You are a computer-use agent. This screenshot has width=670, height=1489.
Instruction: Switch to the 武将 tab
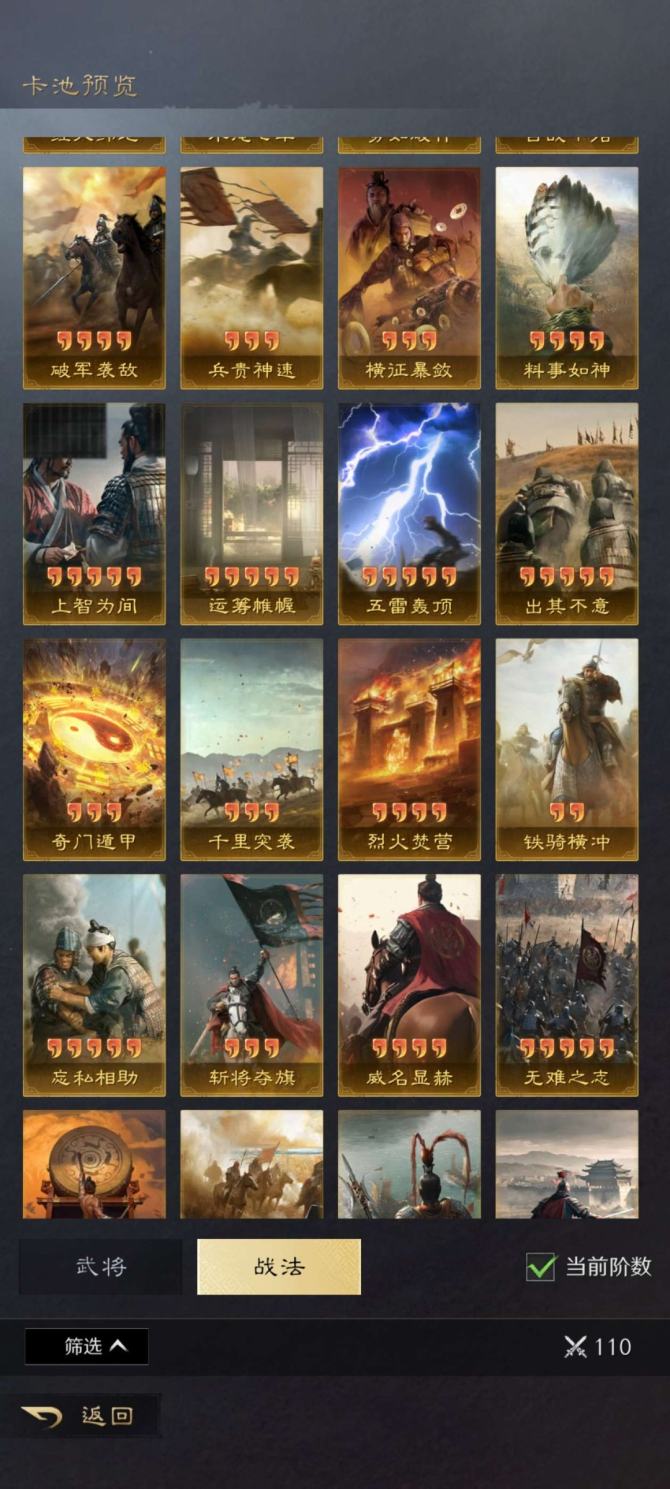(101, 1267)
